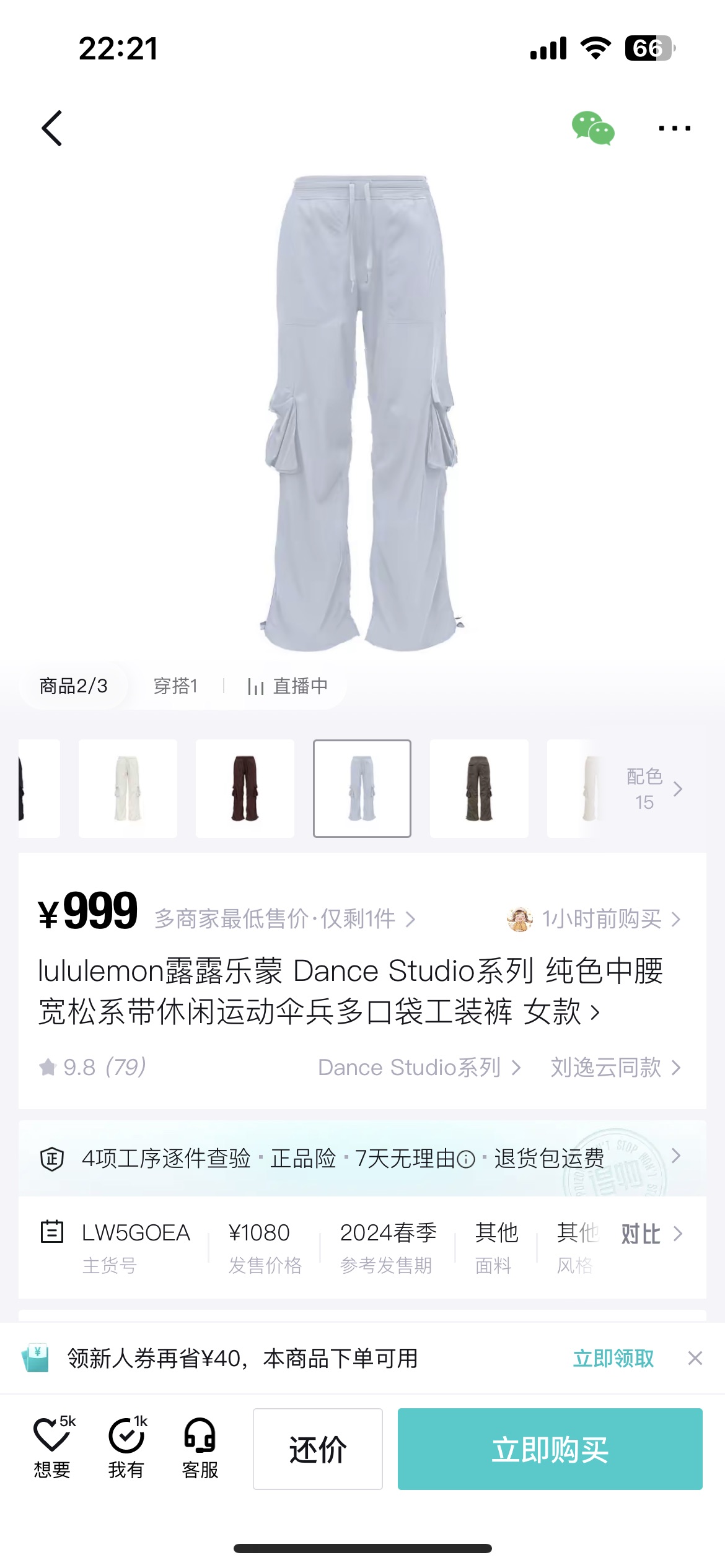The height and width of the screenshot is (1568, 725).
Task: Select the white pants thumbnail
Action: (128, 788)
